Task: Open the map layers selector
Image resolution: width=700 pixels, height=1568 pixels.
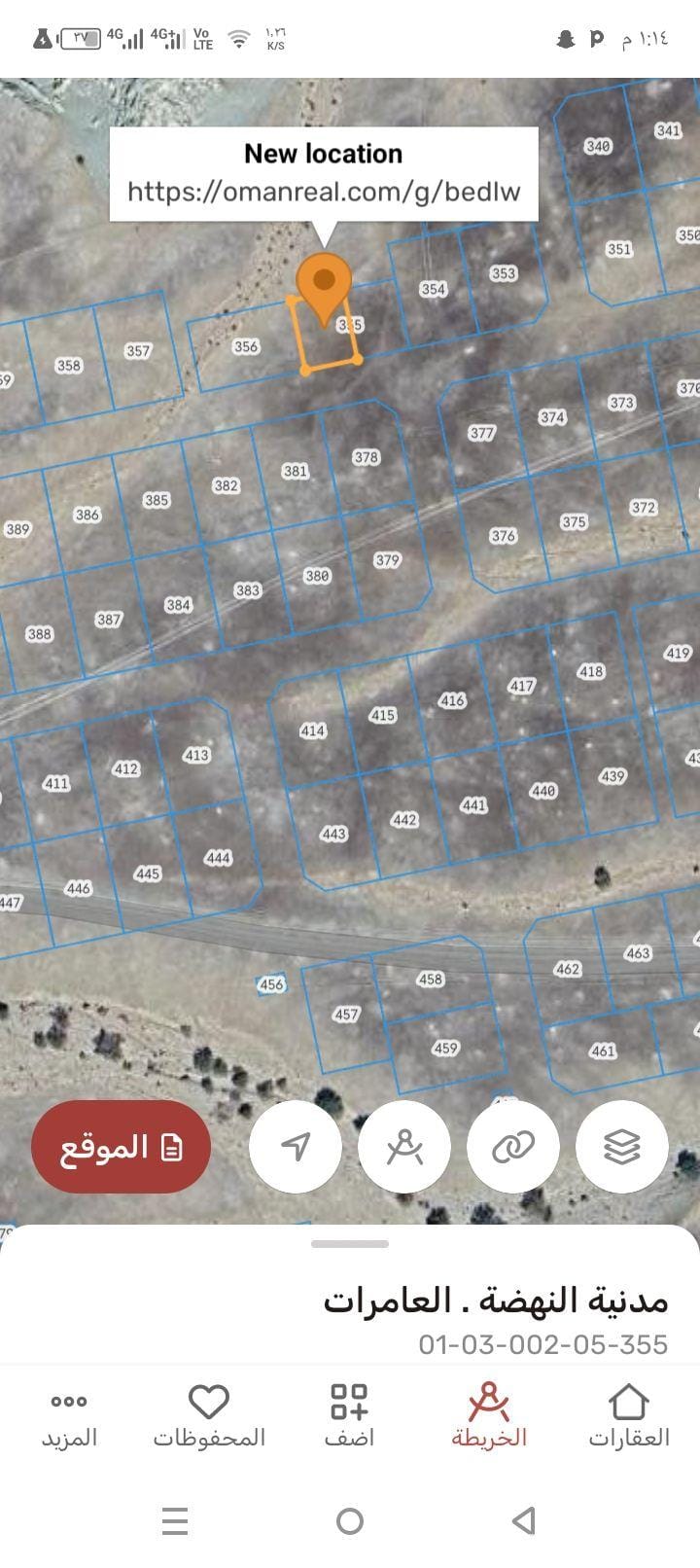Action: point(621,1147)
